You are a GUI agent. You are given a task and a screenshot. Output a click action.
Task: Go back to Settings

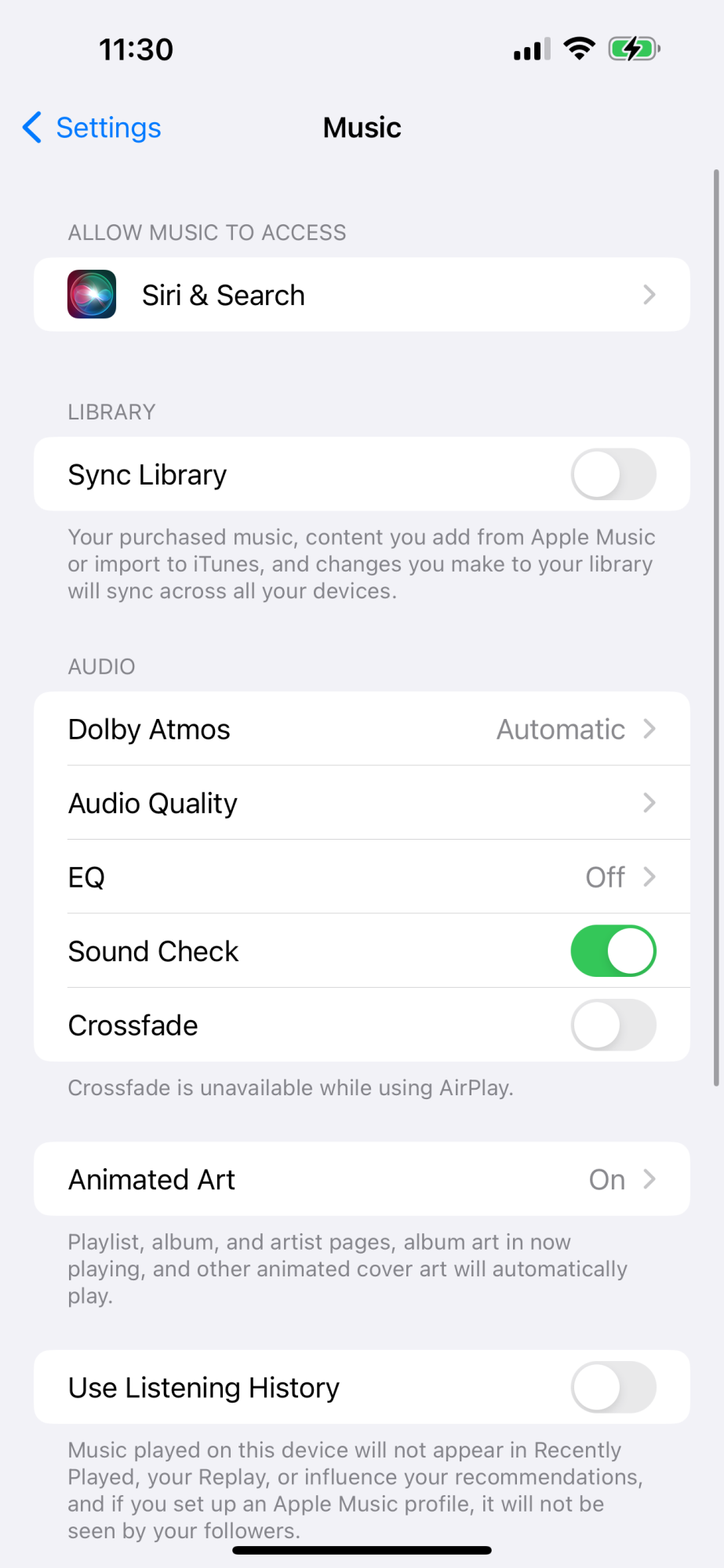point(93,128)
